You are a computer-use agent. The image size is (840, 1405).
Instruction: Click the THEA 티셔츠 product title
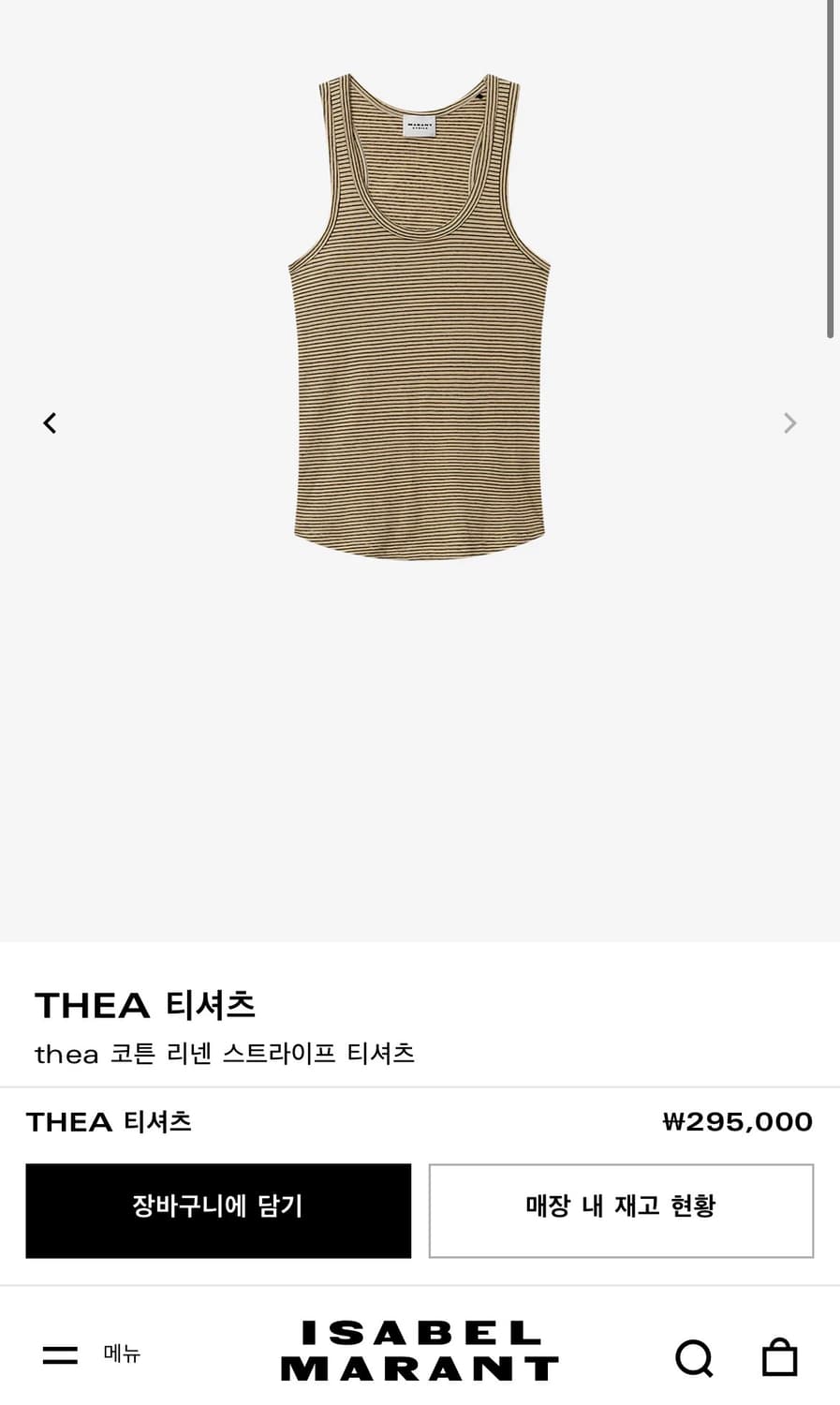point(146,1005)
